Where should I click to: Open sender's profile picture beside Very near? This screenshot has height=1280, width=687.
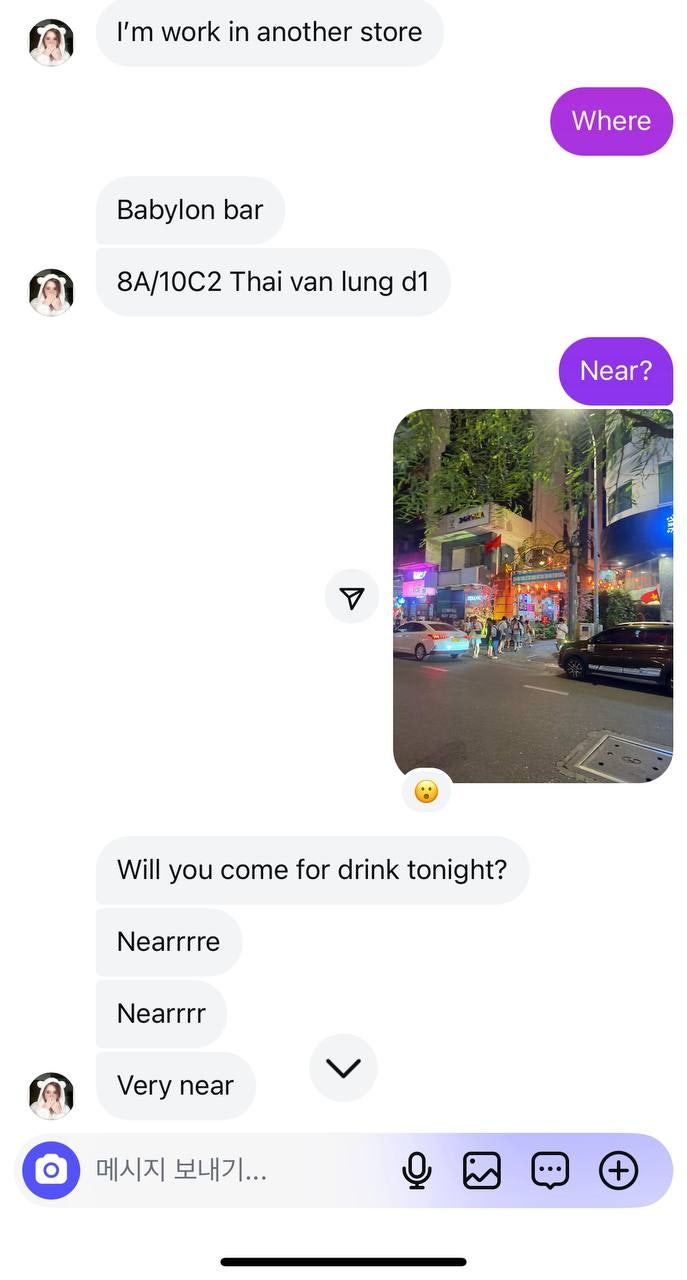point(51,1096)
